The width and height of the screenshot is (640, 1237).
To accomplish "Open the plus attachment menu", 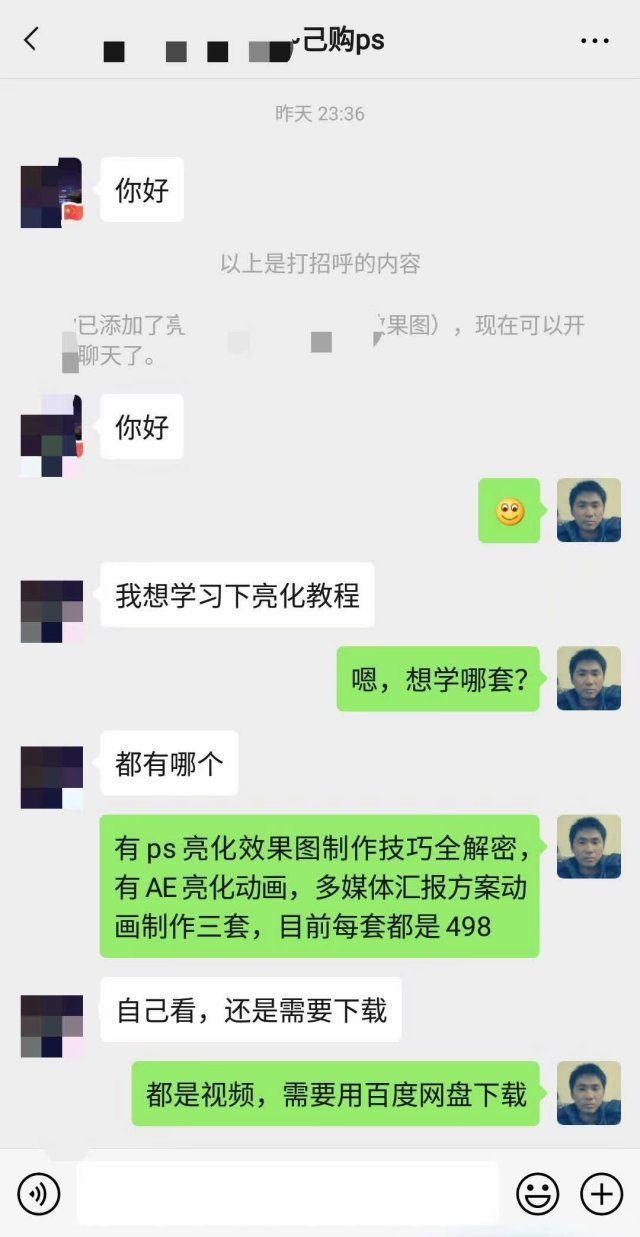I will 601,1193.
